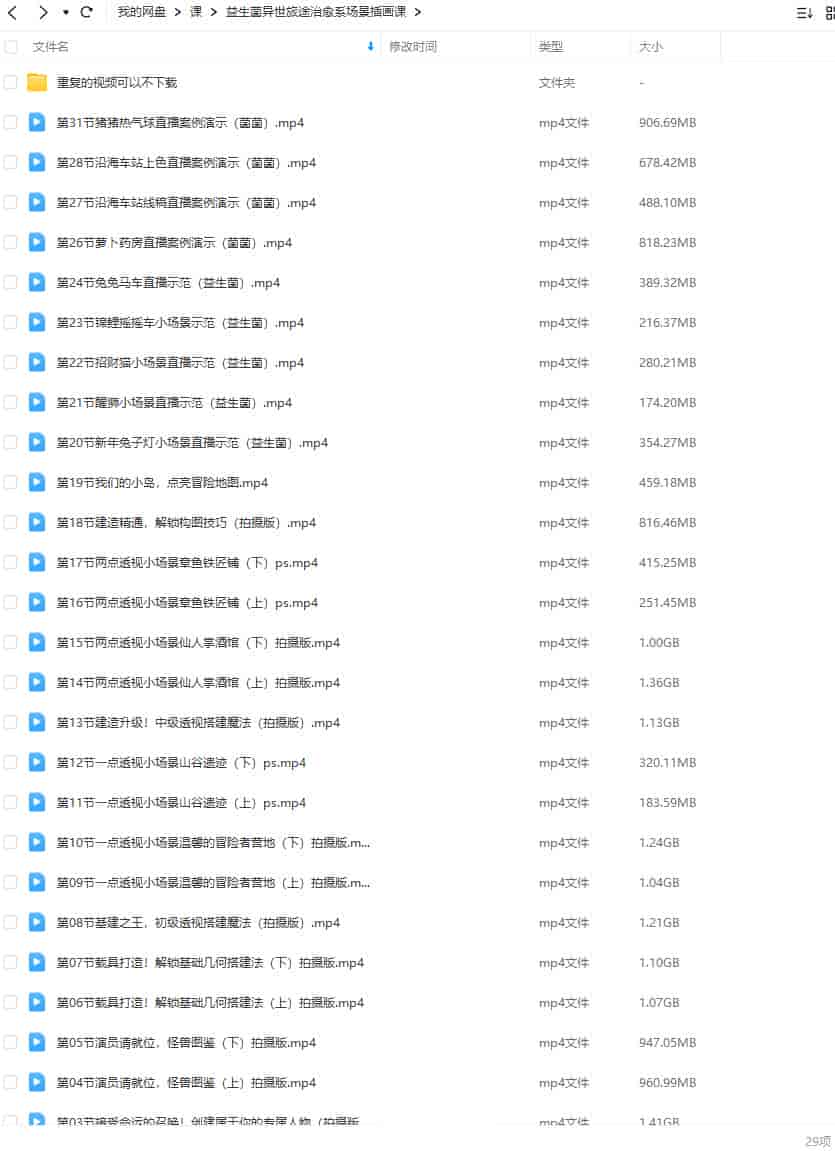The image size is (835, 1151).
Task: Sort by 大小 column
Action: pyautogui.click(x=650, y=46)
